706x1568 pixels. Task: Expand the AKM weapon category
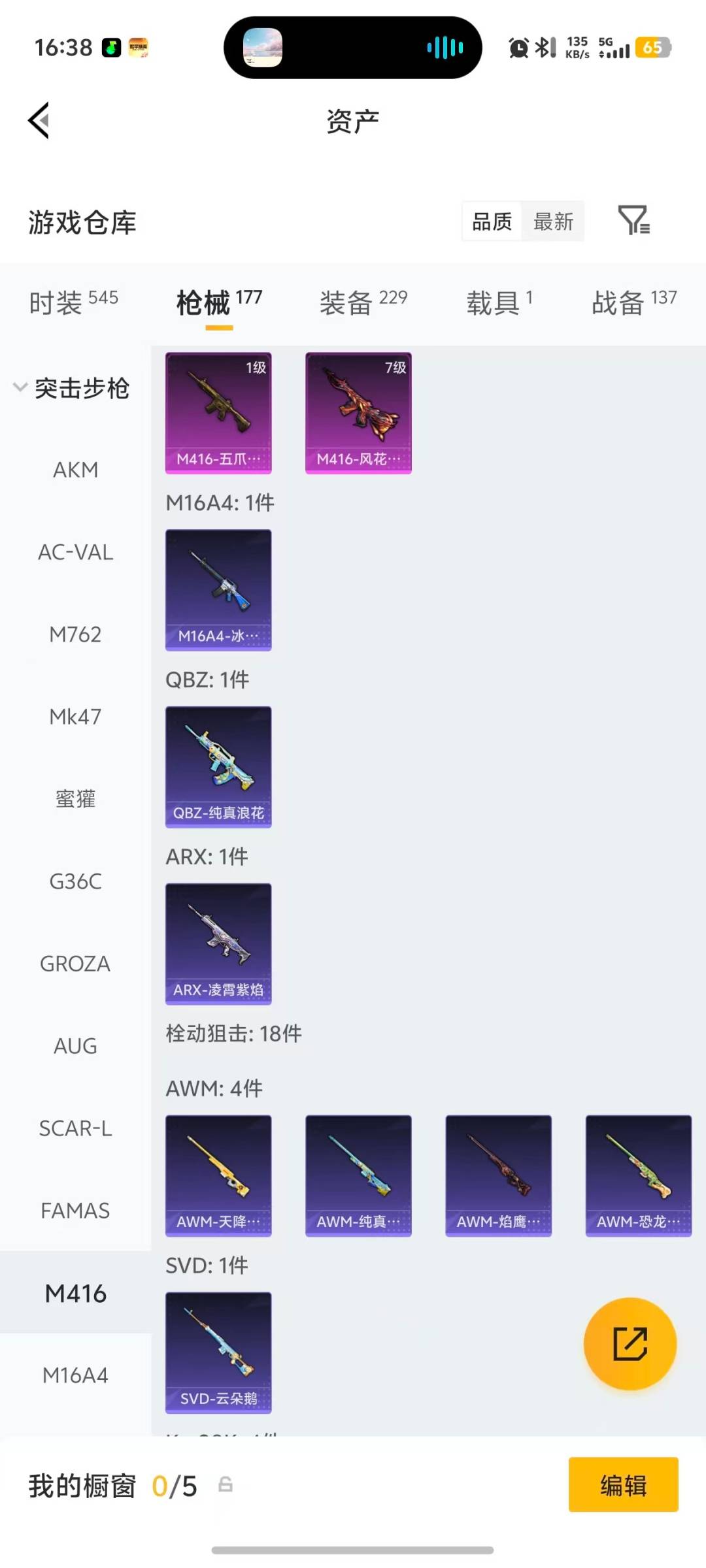75,470
